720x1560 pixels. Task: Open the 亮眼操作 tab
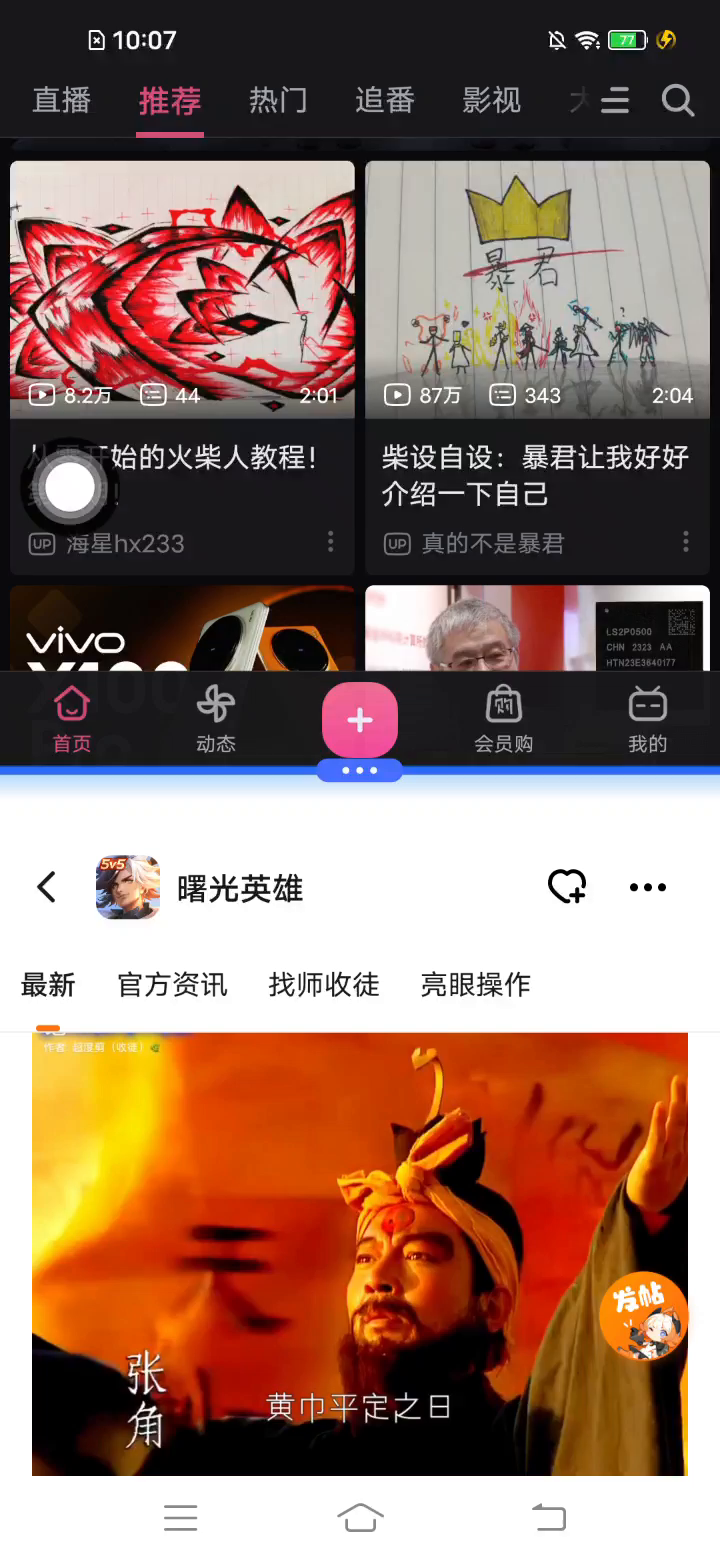(x=475, y=985)
